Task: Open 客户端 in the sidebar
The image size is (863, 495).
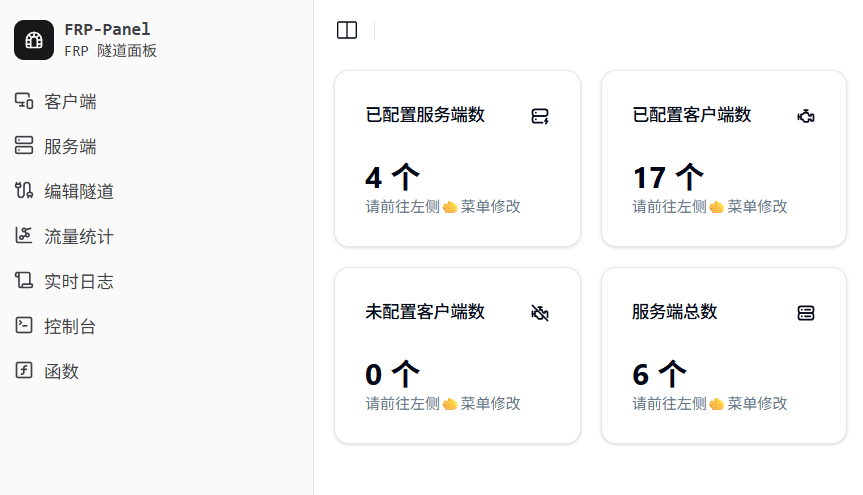Action: pos(70,101)
